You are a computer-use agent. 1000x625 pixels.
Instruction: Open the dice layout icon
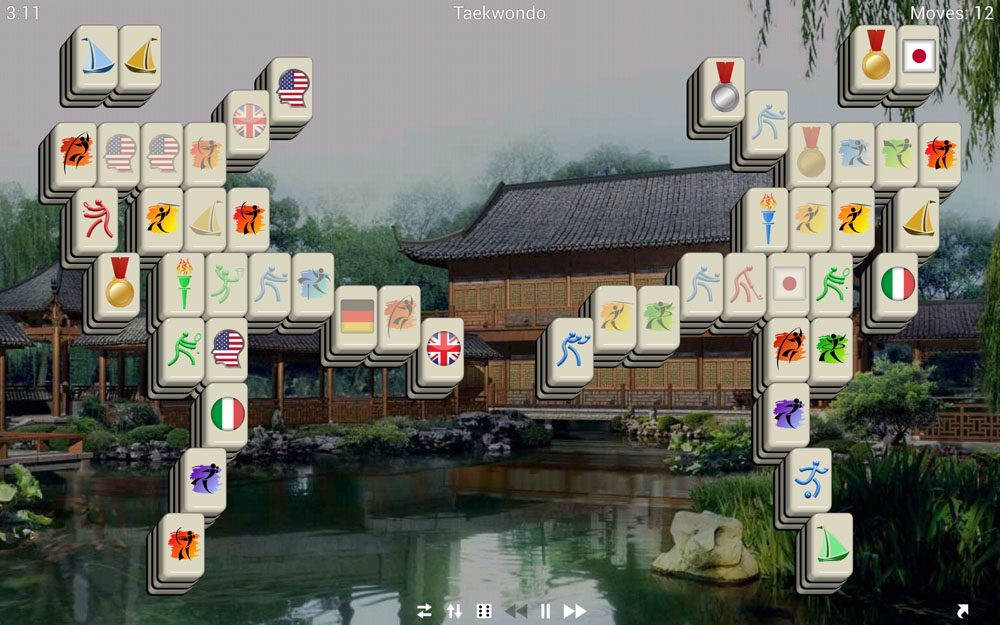[484, 611]
